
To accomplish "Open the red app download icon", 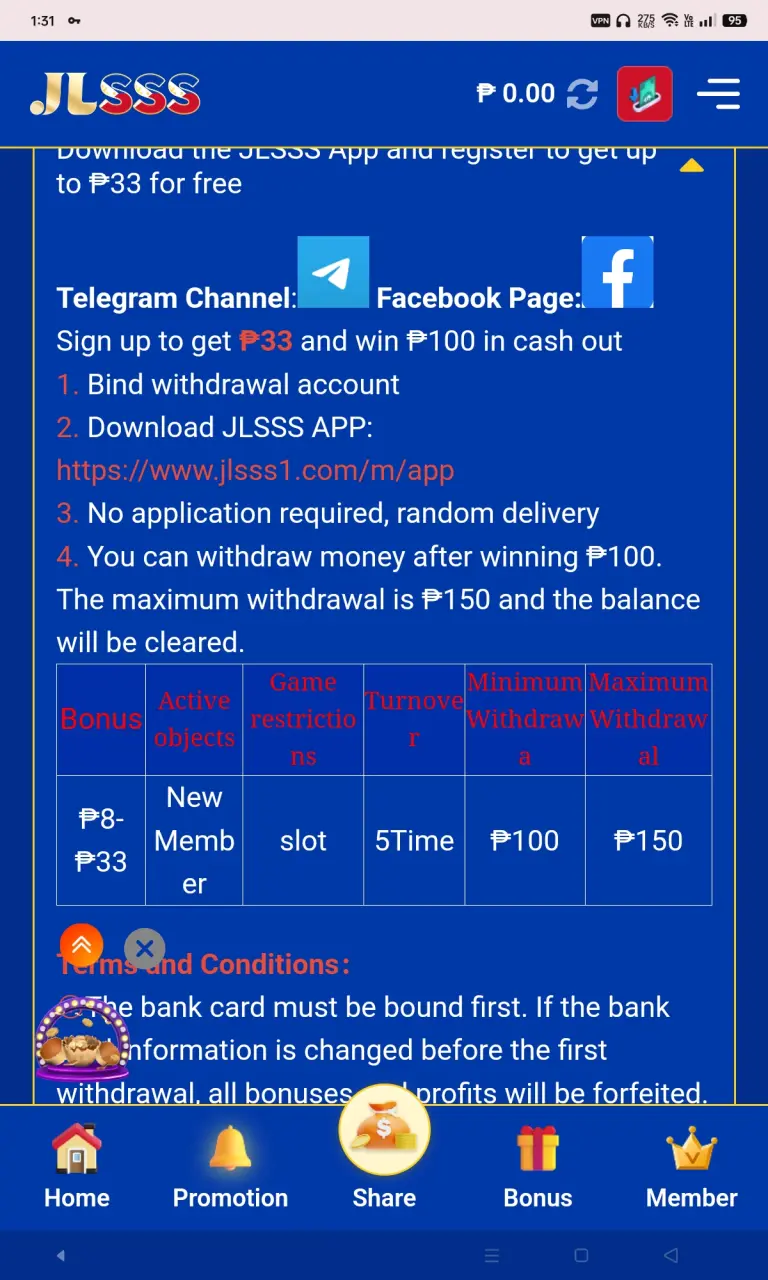I will (644, 94).
